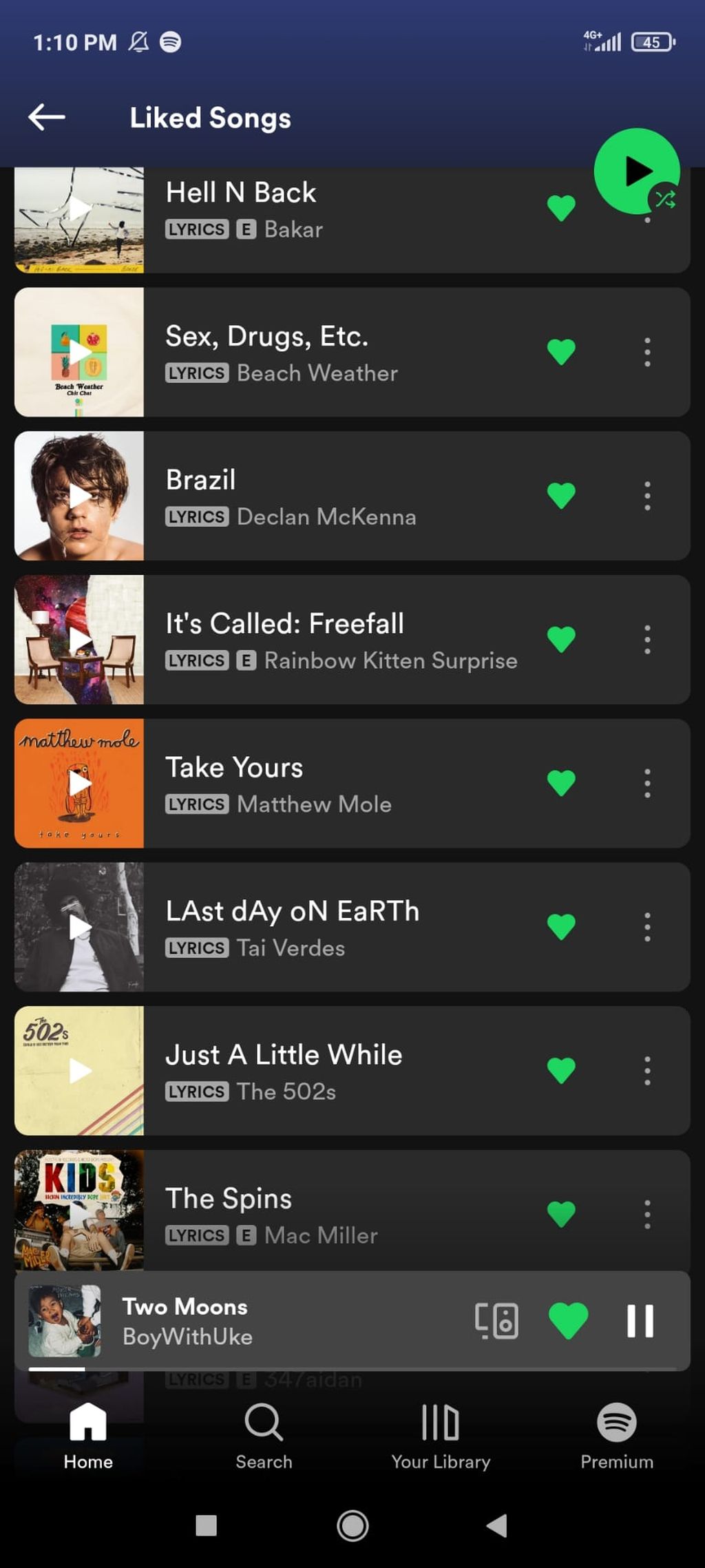Screen dimensions: 705x1568
Task: Tap the system home button
Action: pos(352,1526)
